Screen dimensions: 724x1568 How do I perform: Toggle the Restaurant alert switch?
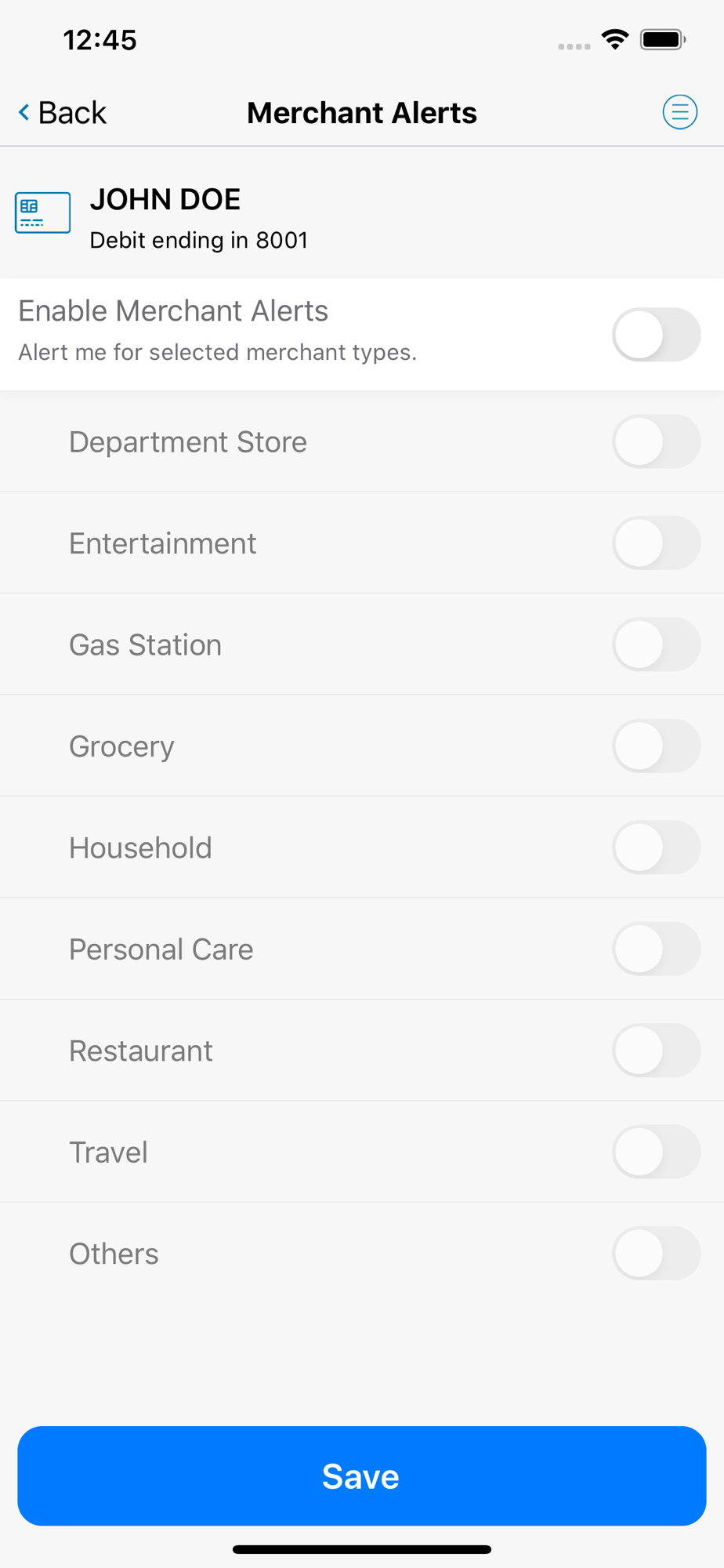pyautogui.click(x=656, y=1051)
